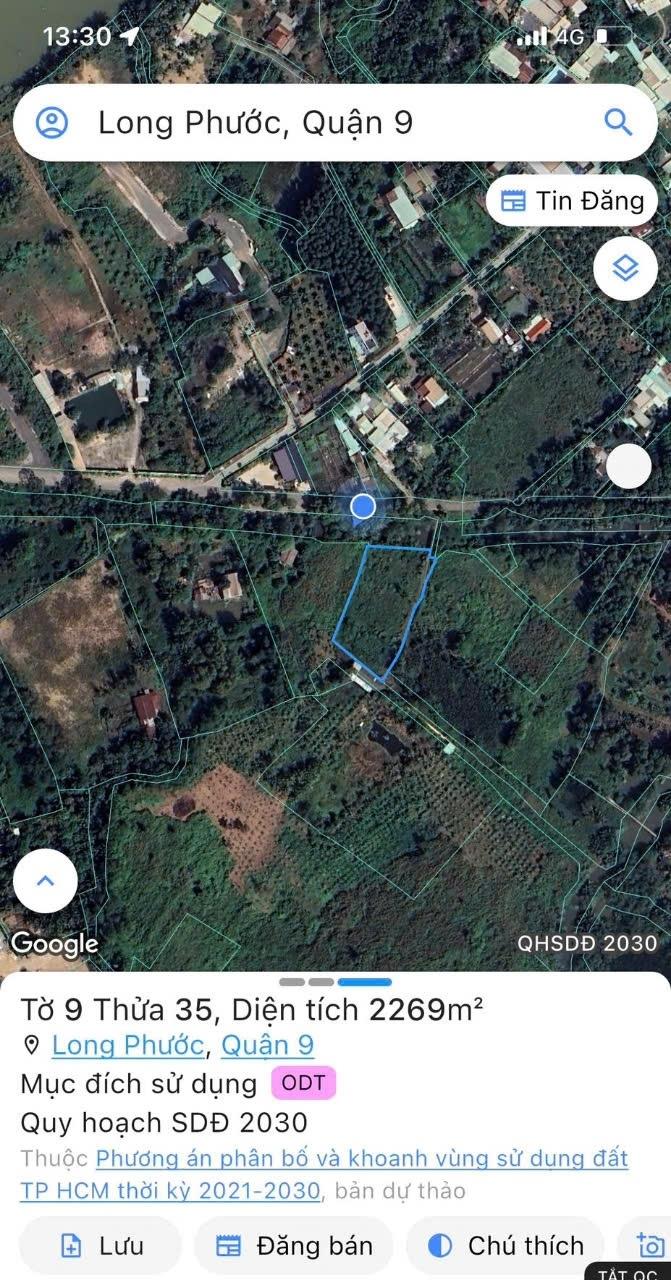Open the Tin Đăng listings
The width and height of the screenshot is (671, 1280).
[572, 201]
